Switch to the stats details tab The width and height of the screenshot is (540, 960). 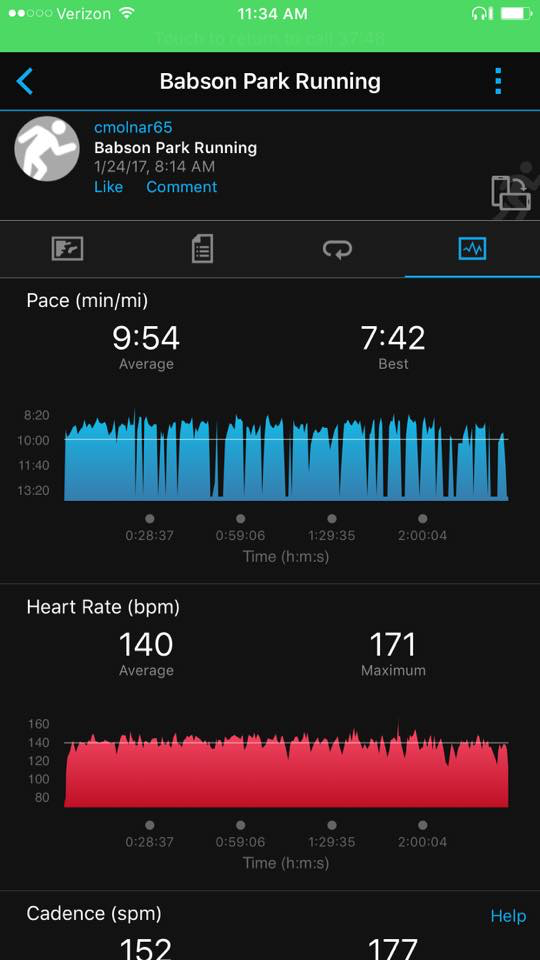[202, 249]
